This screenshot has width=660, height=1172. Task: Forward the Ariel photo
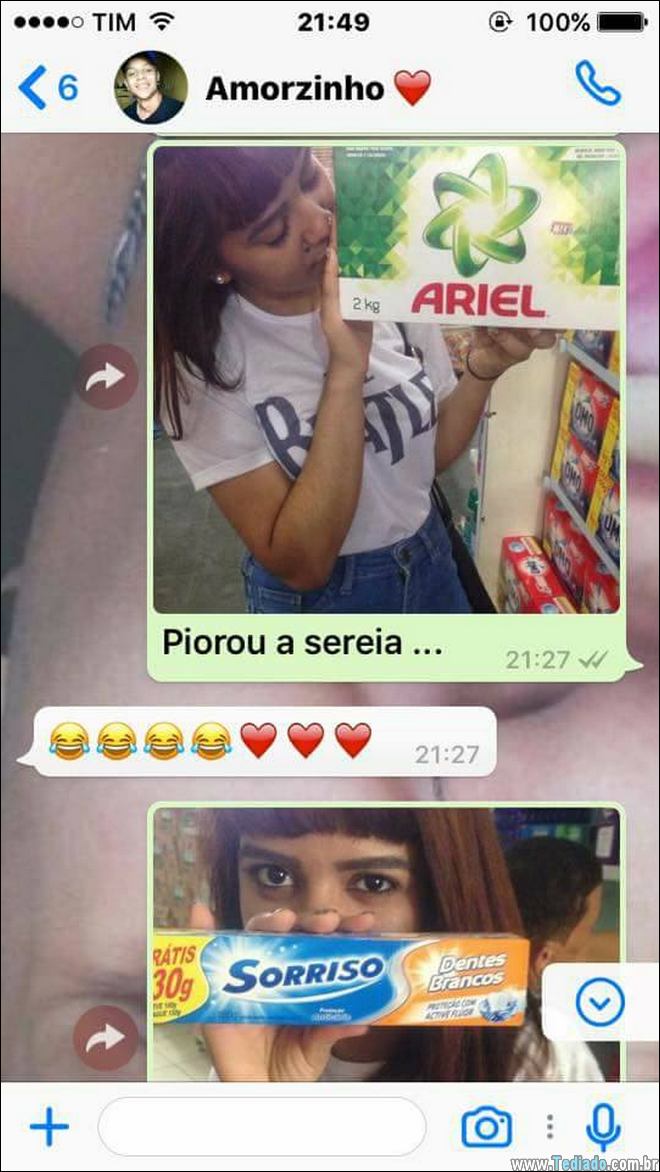point(107,377)
